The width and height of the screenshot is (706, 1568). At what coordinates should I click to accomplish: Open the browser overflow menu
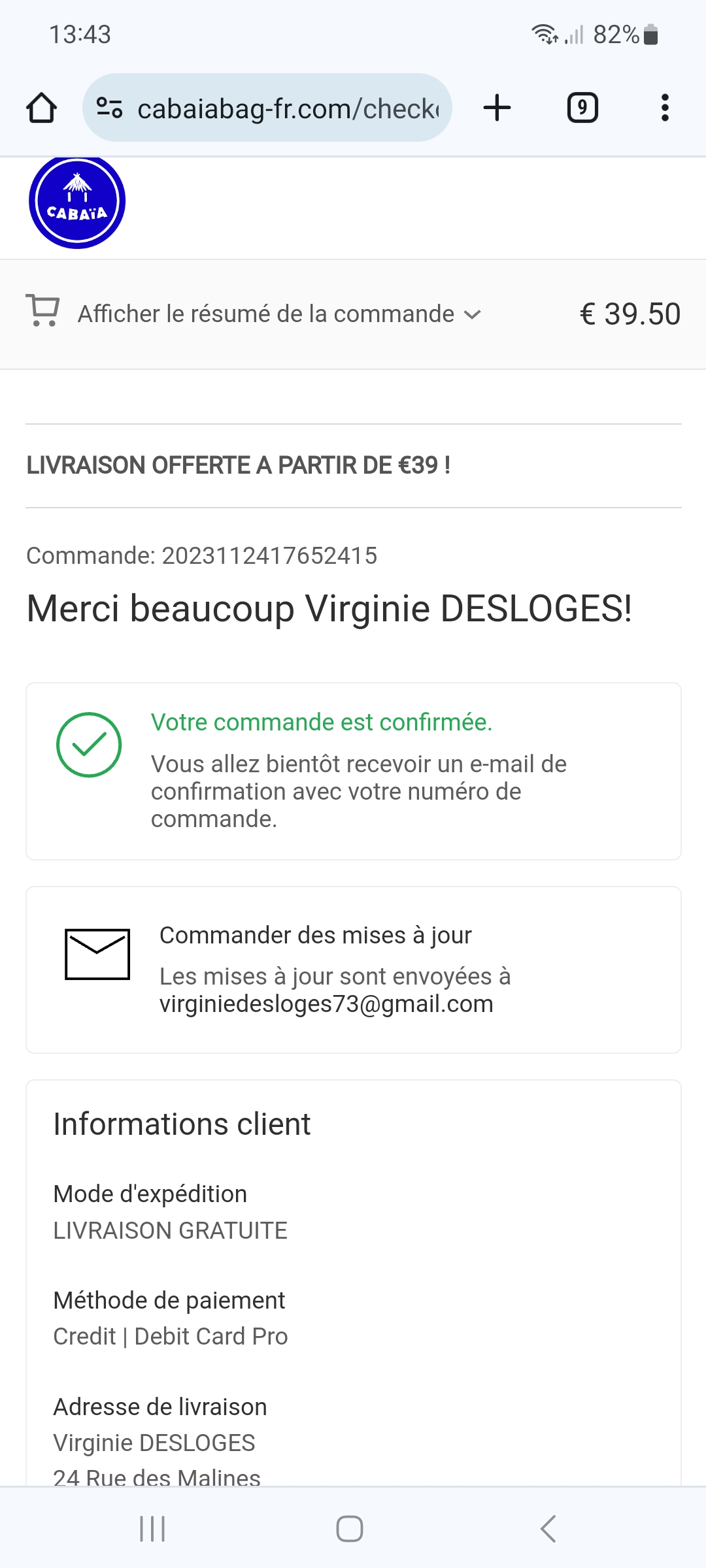[x=665, y=108]
